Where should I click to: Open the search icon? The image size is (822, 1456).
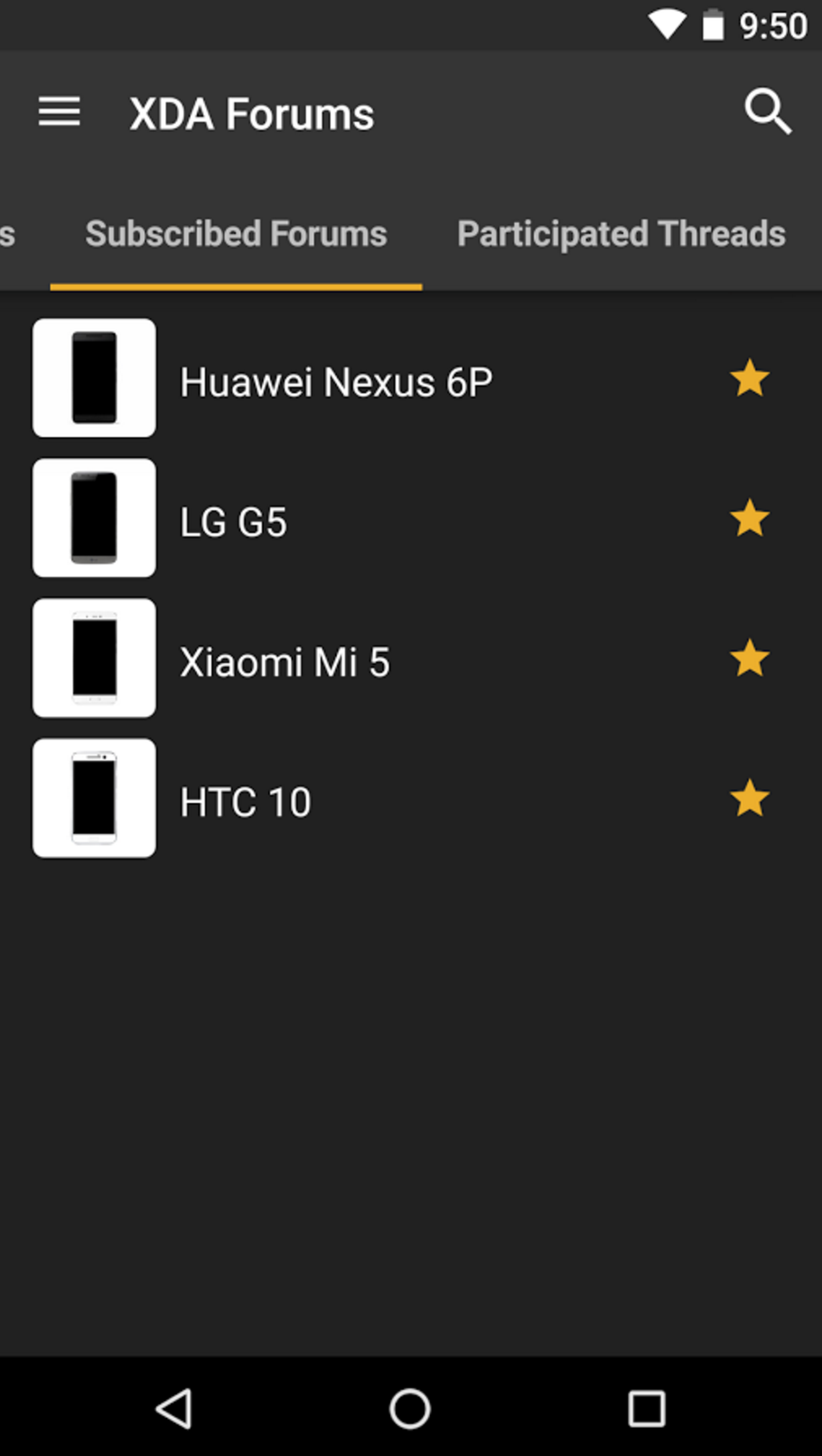[x=768, y=112]
